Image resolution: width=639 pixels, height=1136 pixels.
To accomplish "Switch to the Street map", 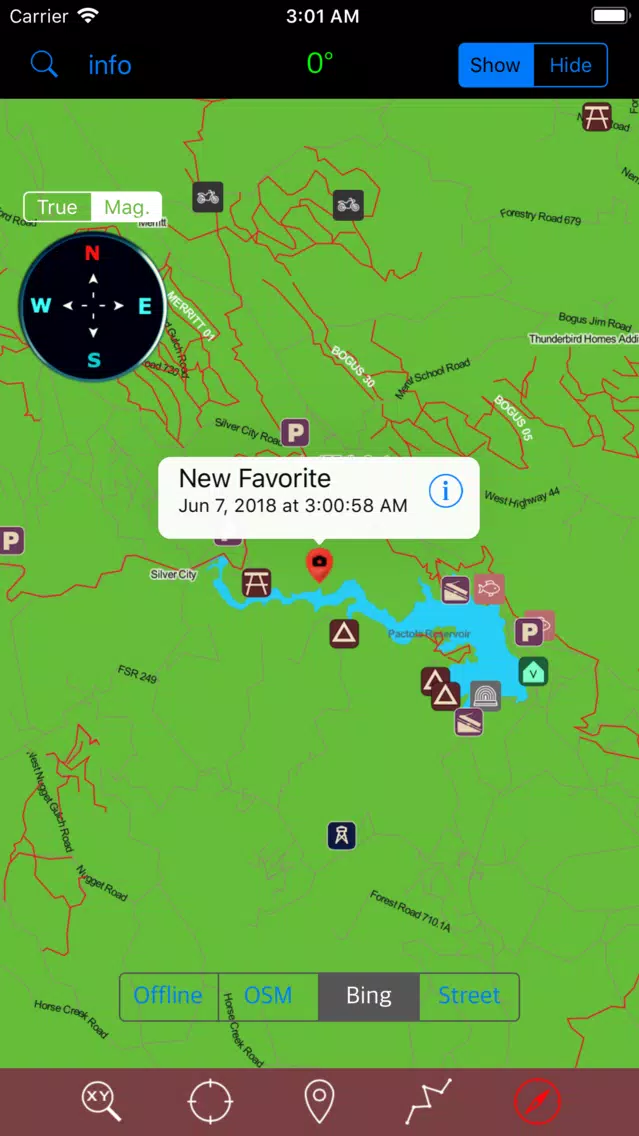I will 469,996.
